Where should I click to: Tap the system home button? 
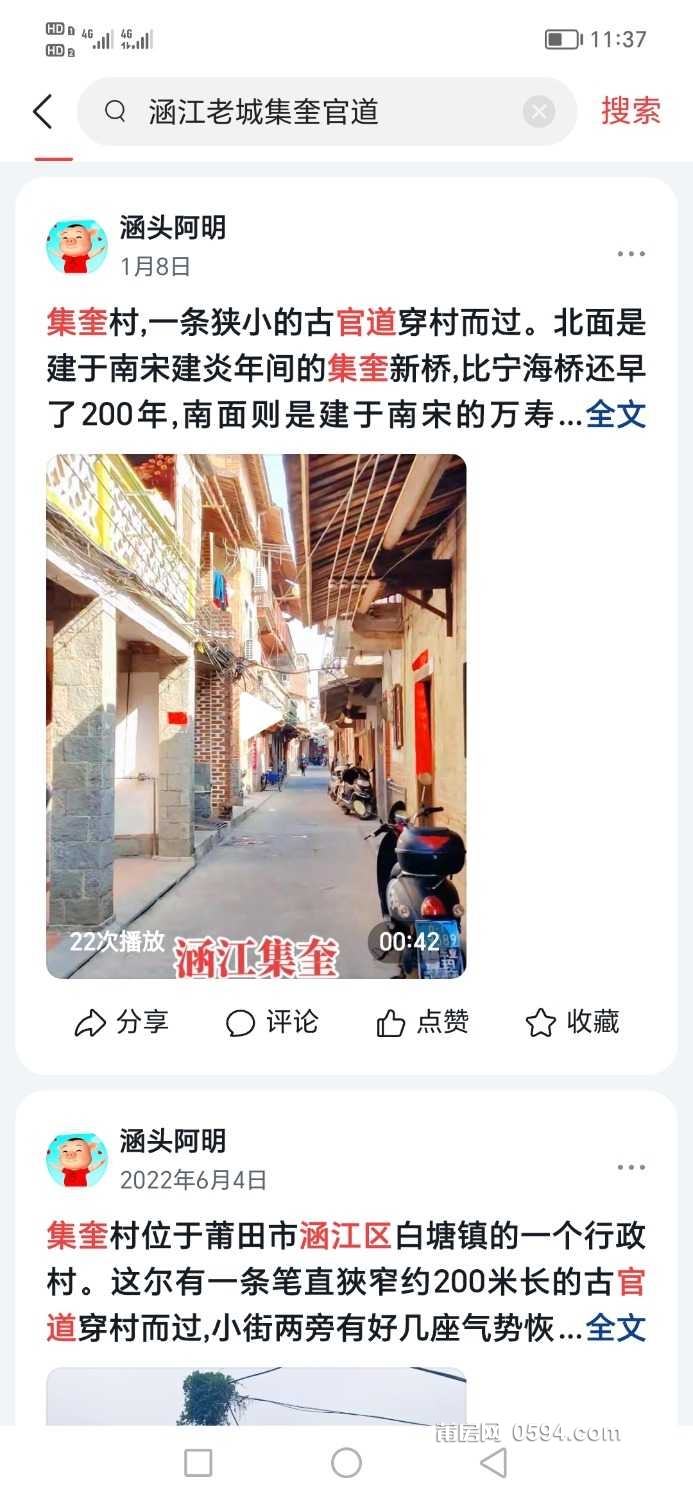pyautogui.click(x=346, y=1463)
